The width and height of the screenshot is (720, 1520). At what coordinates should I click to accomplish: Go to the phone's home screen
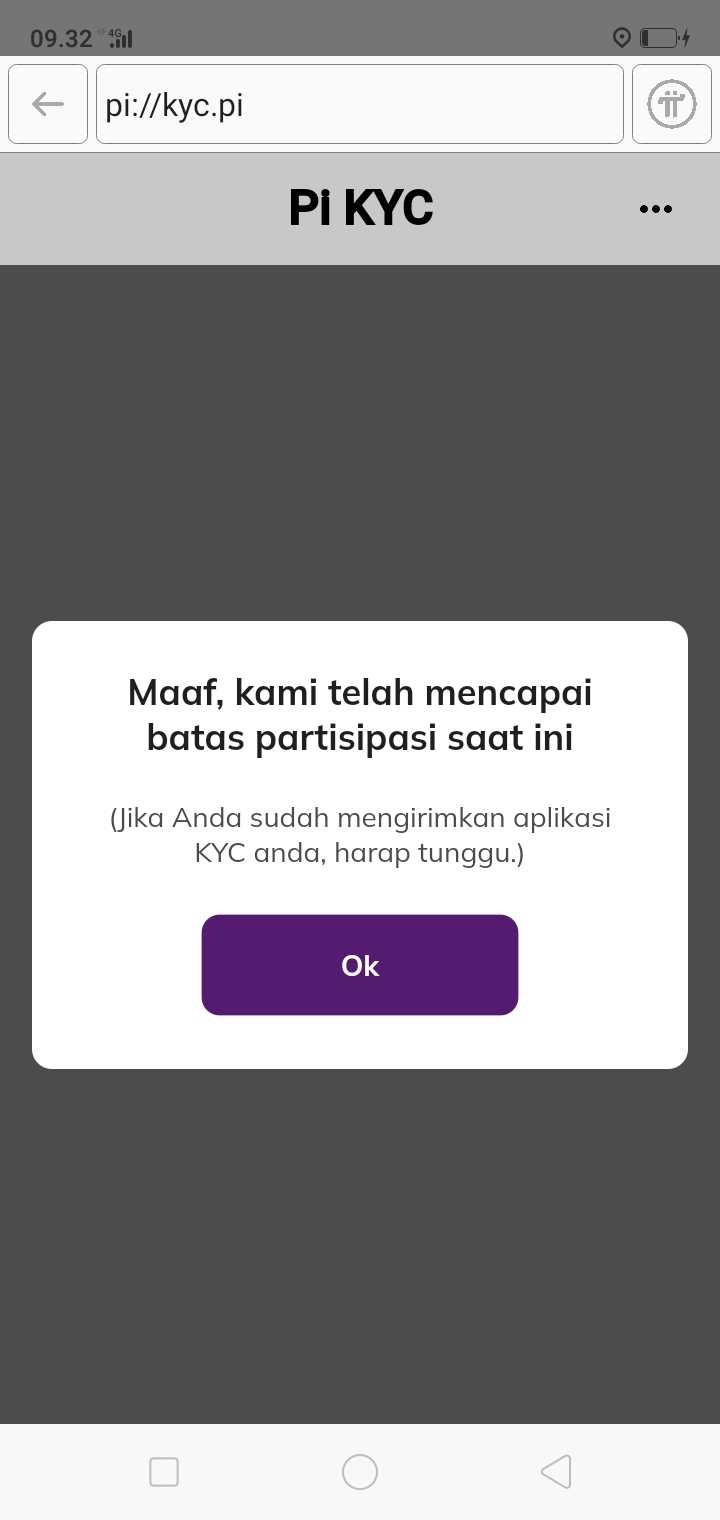[x=360, y=1472]
